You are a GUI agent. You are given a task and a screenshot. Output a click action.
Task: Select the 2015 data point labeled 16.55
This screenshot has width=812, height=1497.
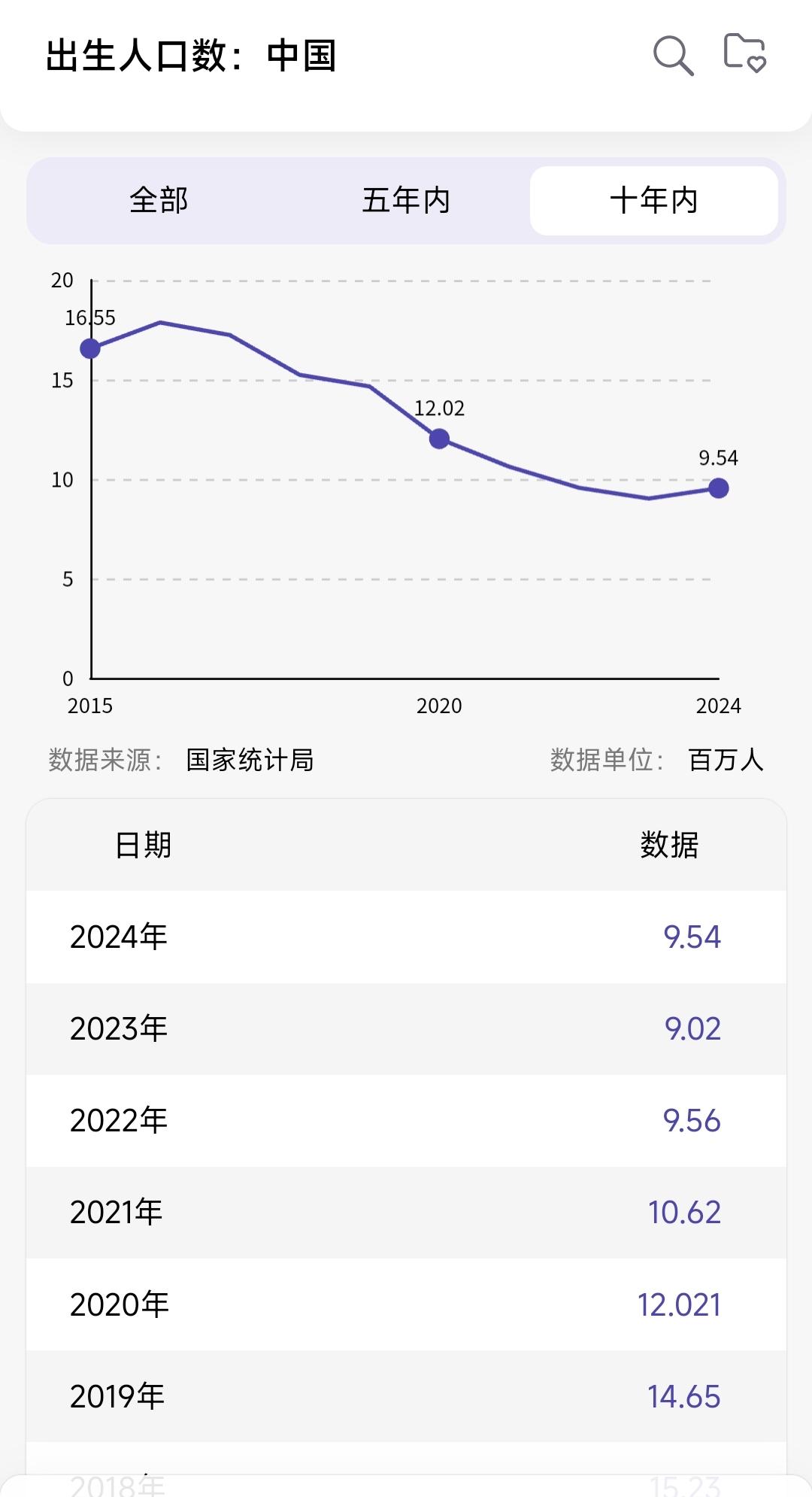pos(90,347)
